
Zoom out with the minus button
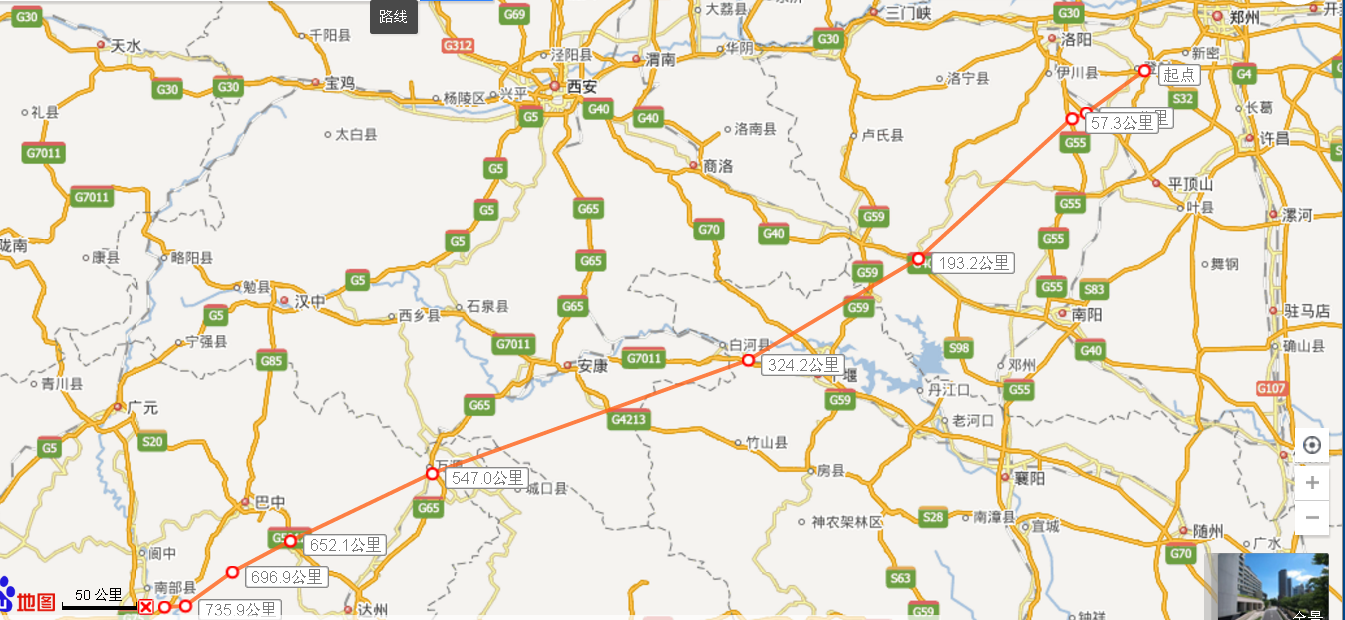[1312, 517]
